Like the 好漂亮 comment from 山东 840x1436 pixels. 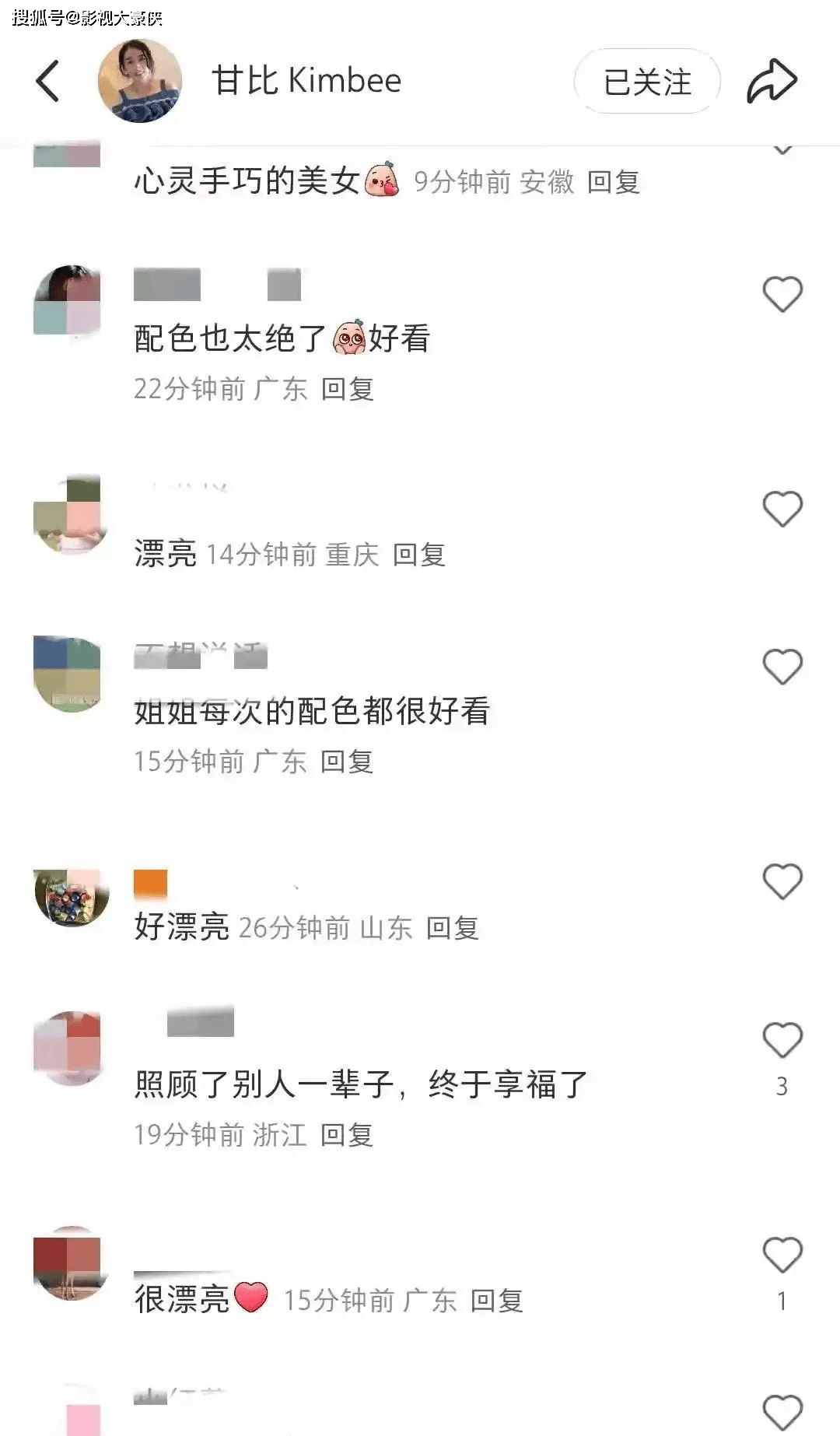tap(782, 882)
